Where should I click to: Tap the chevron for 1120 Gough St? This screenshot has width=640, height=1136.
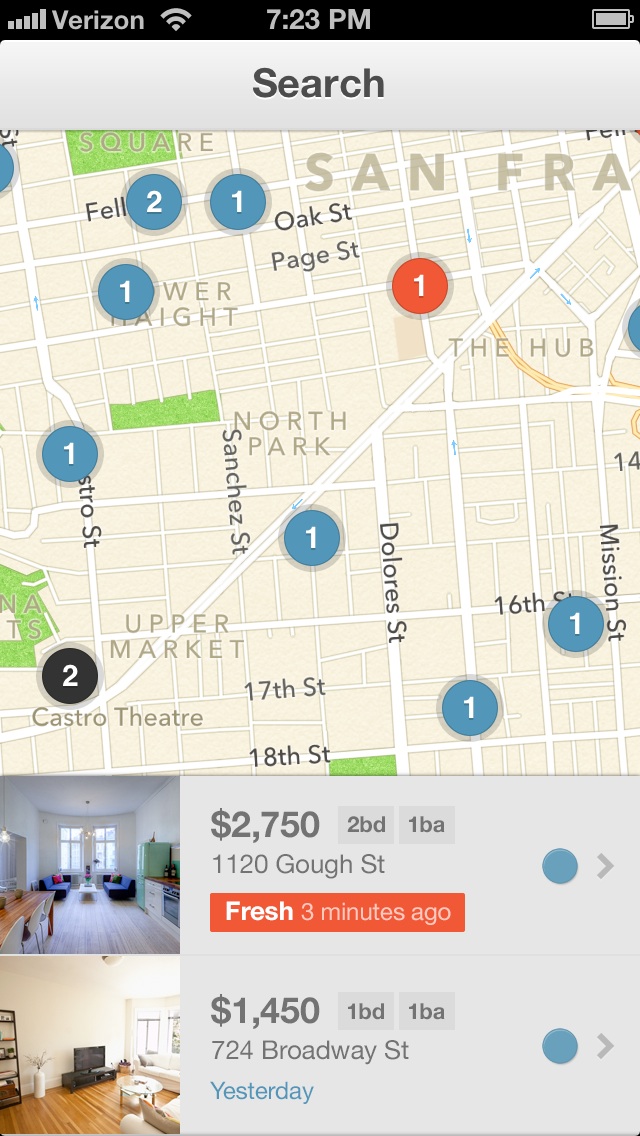tap(605, 866)
